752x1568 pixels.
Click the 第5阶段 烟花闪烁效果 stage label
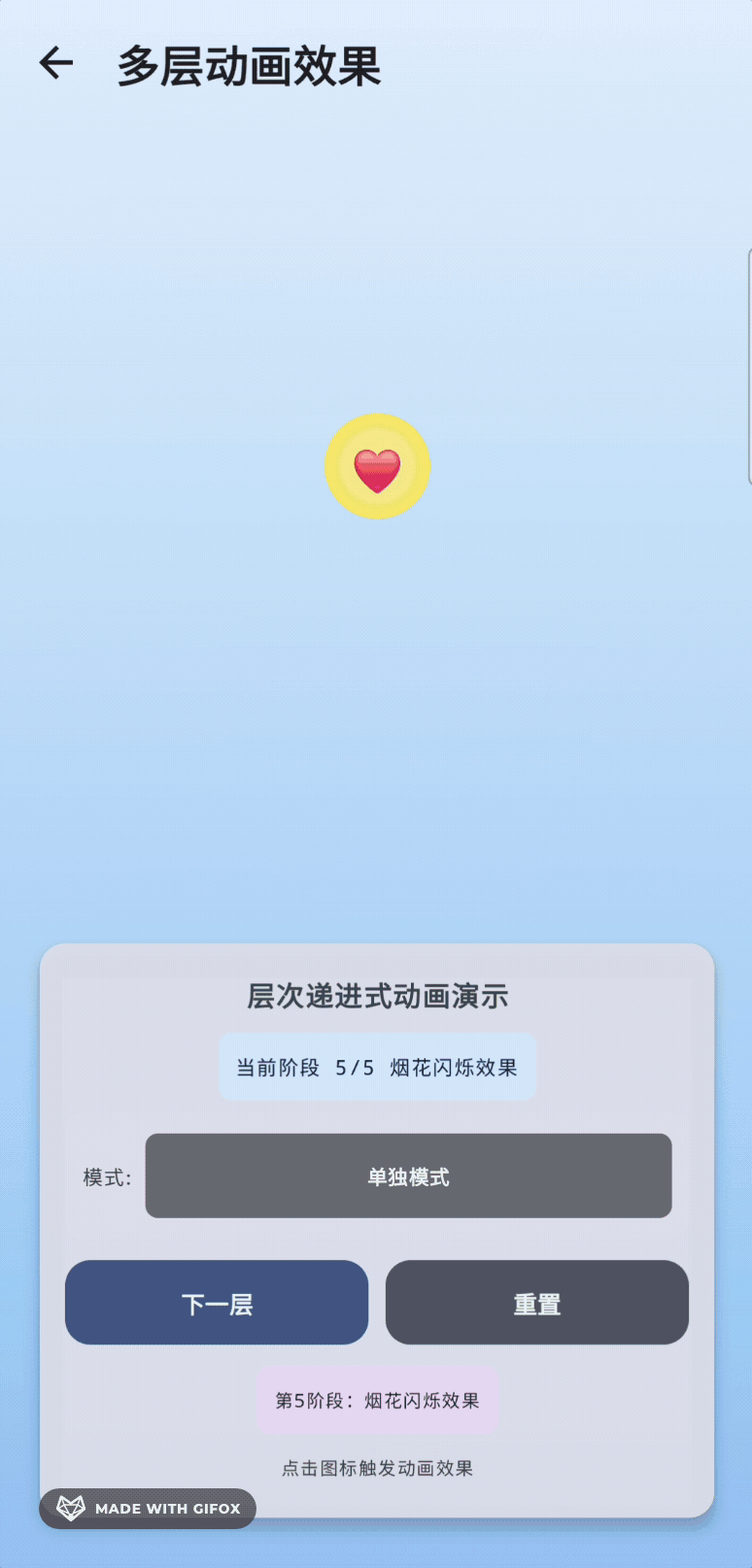click(377, 1399)
